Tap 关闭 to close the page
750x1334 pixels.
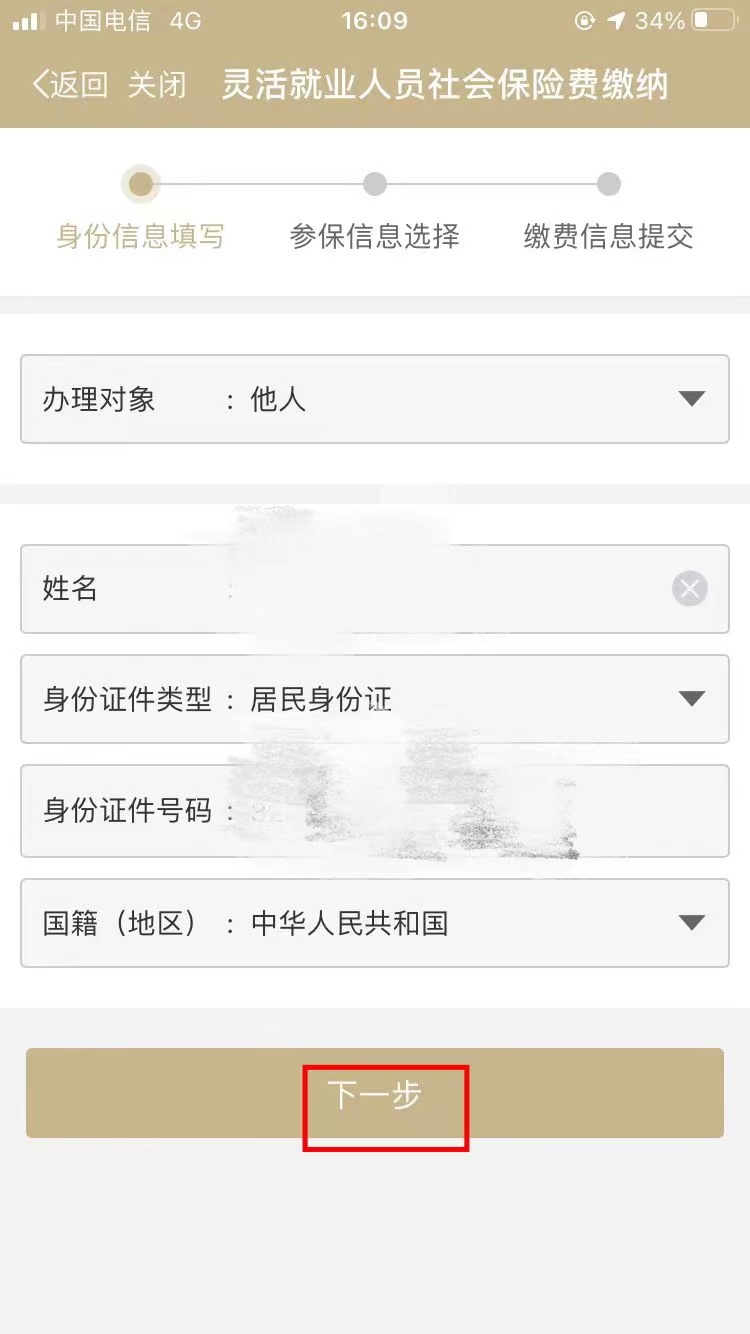coord(157,85)
